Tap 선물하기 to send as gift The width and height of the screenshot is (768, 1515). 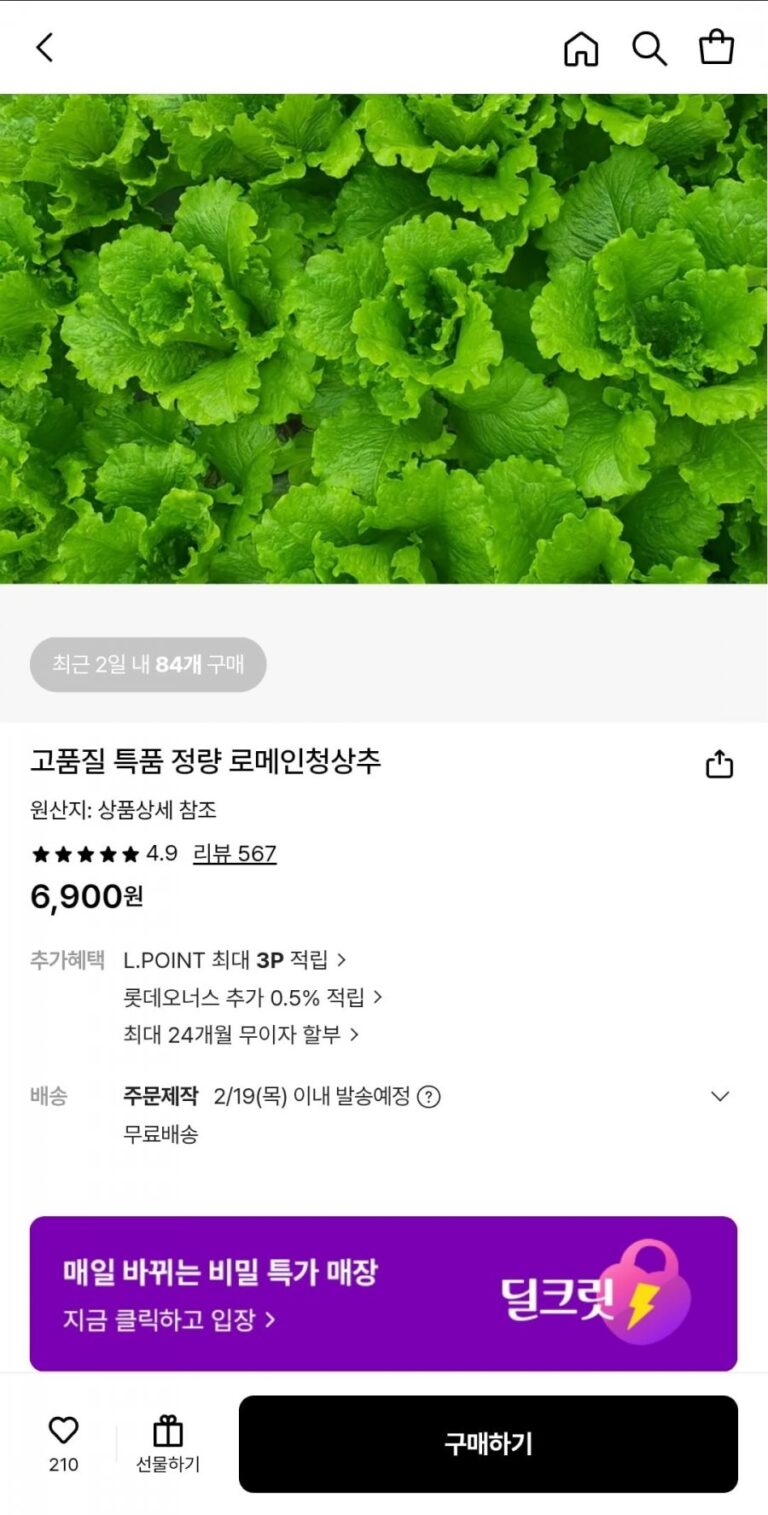click(x=168, y=1444)
